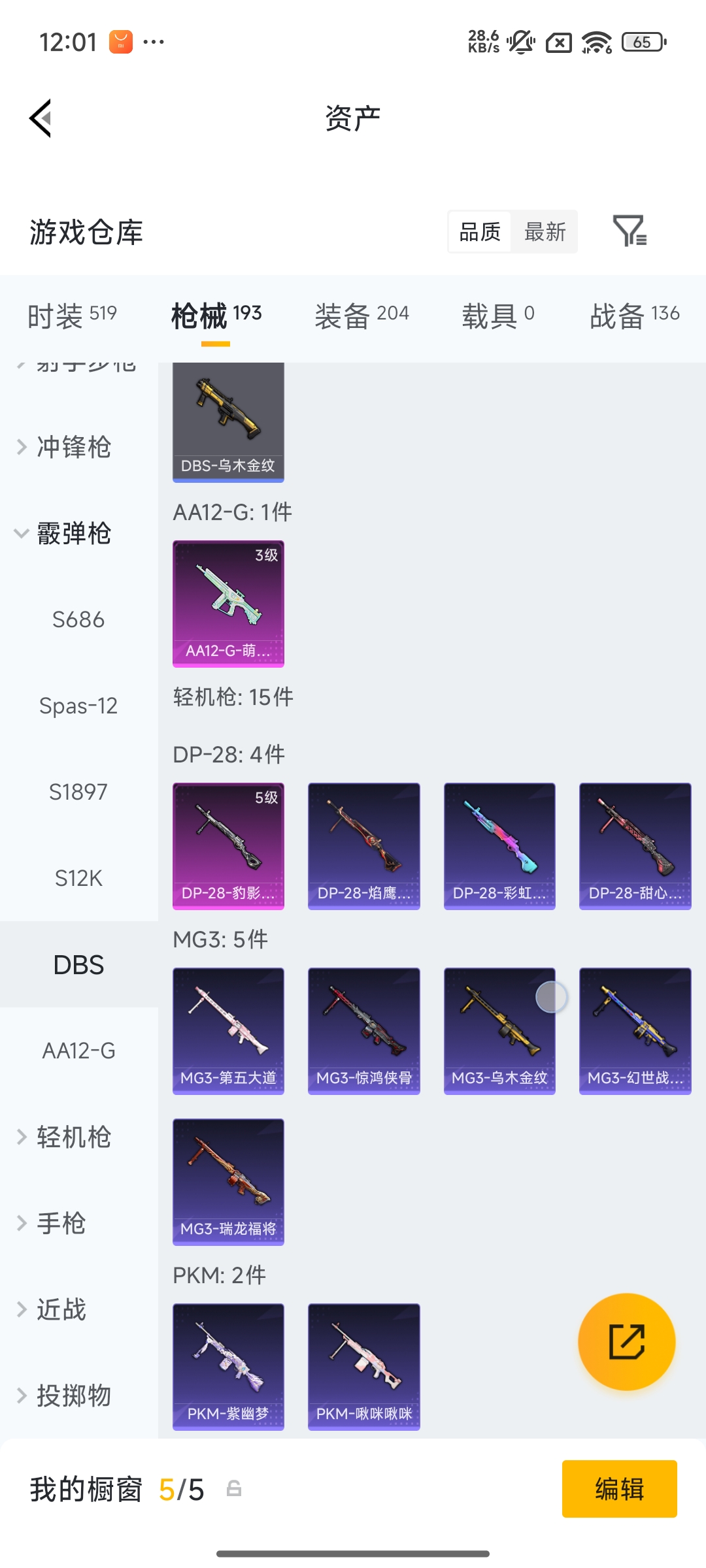This screenshot has width=706, height=1568.
Task: Open the filter icon beside sorting options
Action: point(631,232)
